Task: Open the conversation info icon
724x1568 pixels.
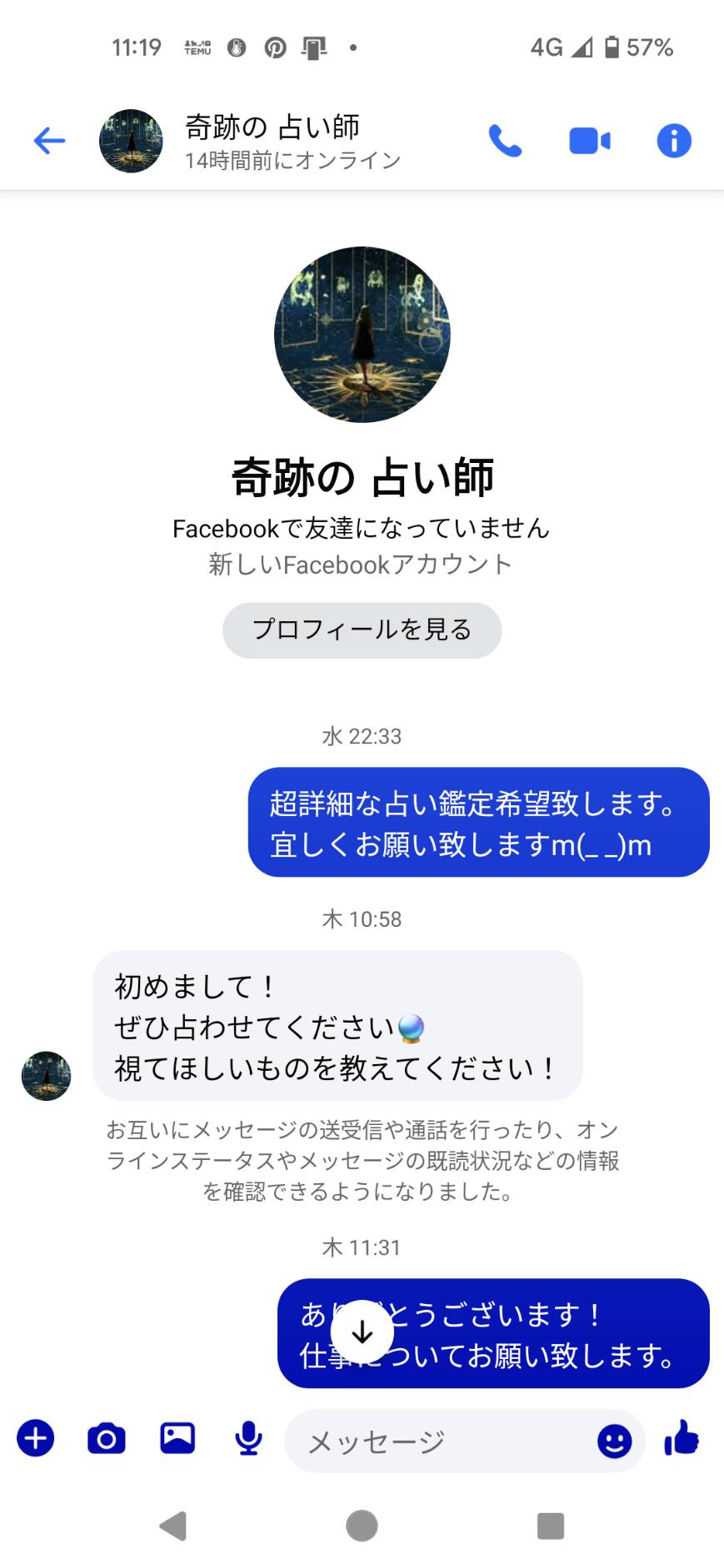Action: [674, 141]
